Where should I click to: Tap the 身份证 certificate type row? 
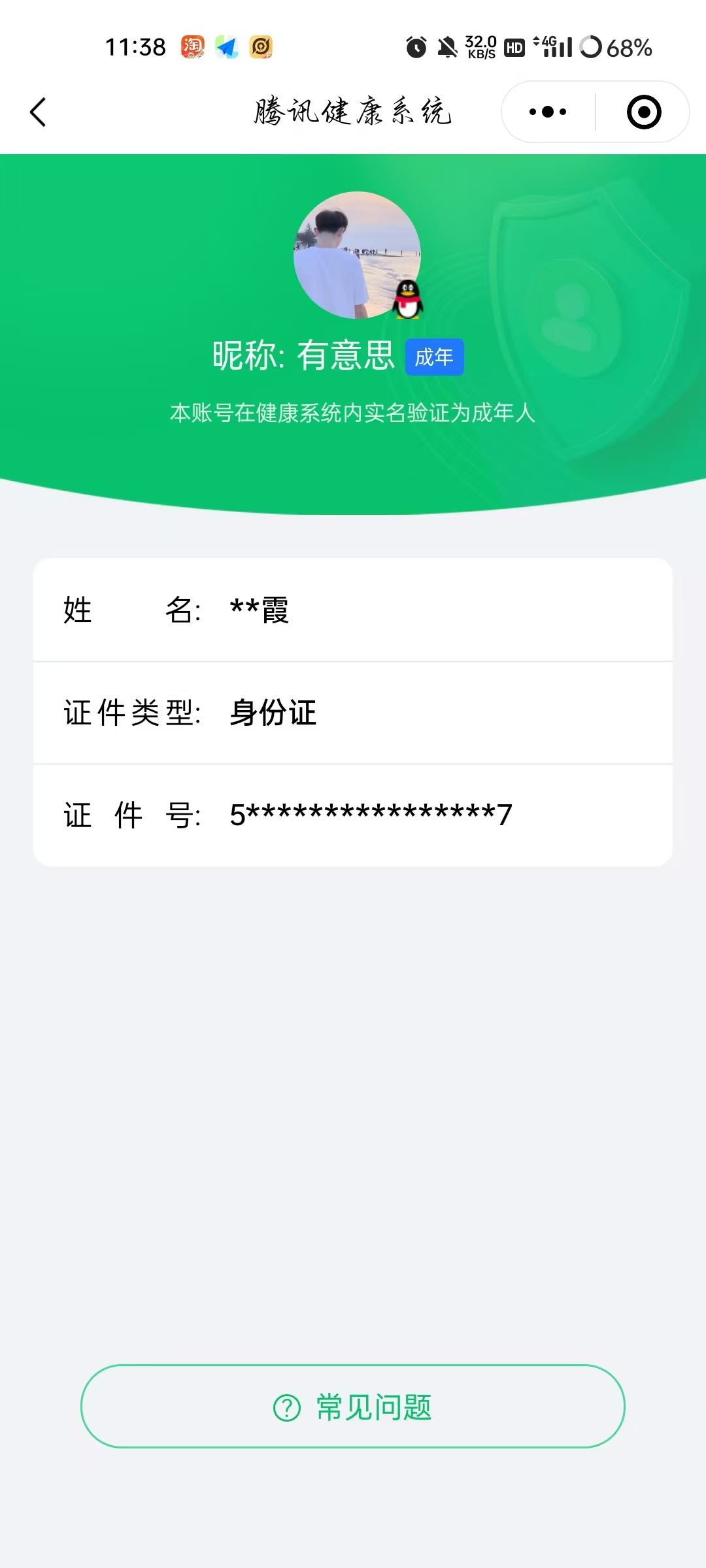coord(272,713)
